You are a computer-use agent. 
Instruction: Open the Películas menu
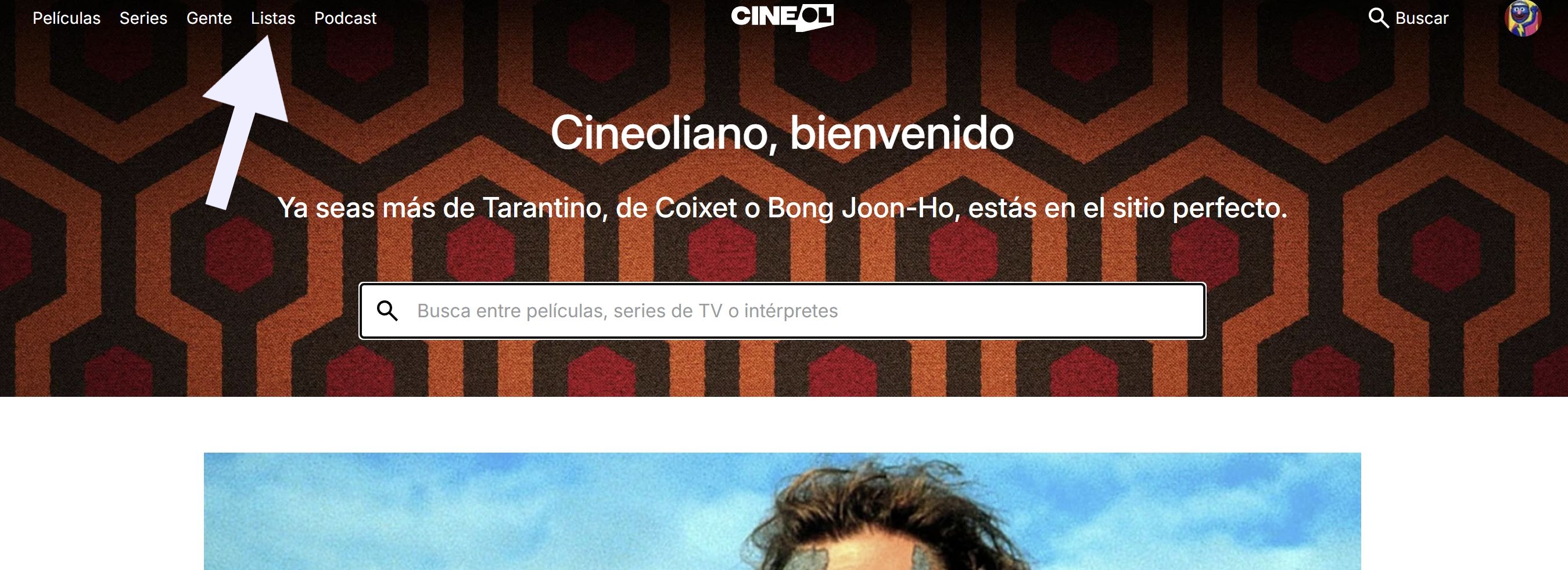[x=66, y=18]
